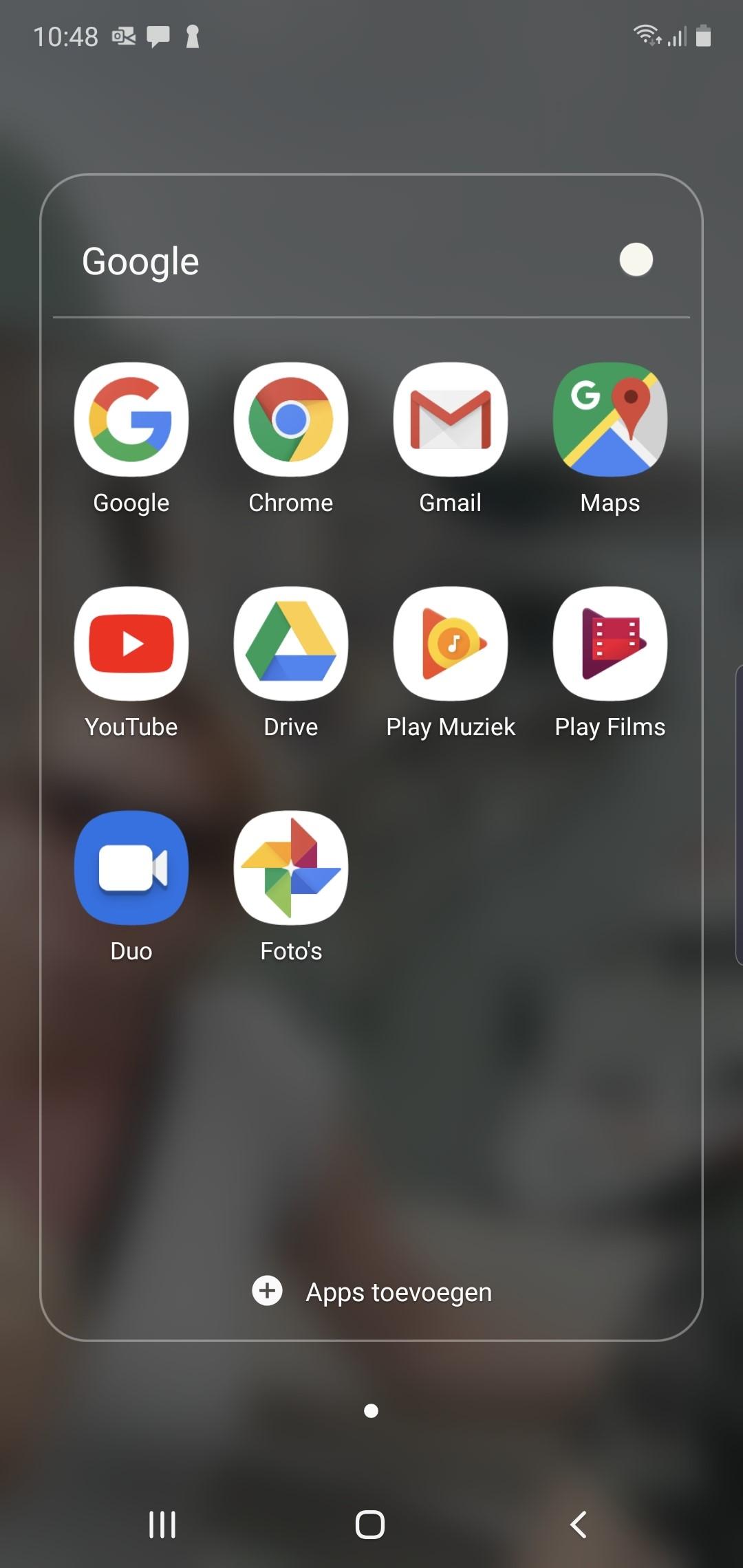Launch YouTube
Screen dimensions: 743x1568
(131, 644)
